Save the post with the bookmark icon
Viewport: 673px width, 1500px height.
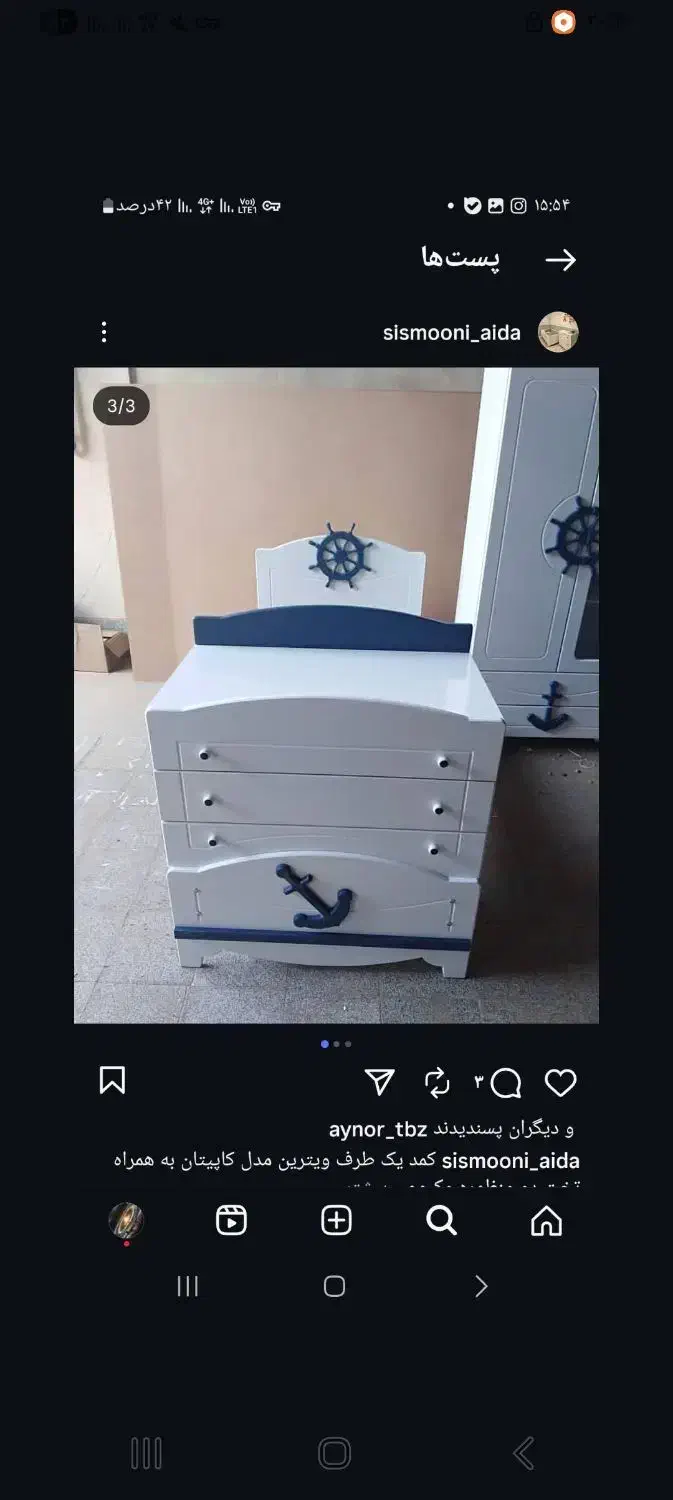tap(112, 1080)
